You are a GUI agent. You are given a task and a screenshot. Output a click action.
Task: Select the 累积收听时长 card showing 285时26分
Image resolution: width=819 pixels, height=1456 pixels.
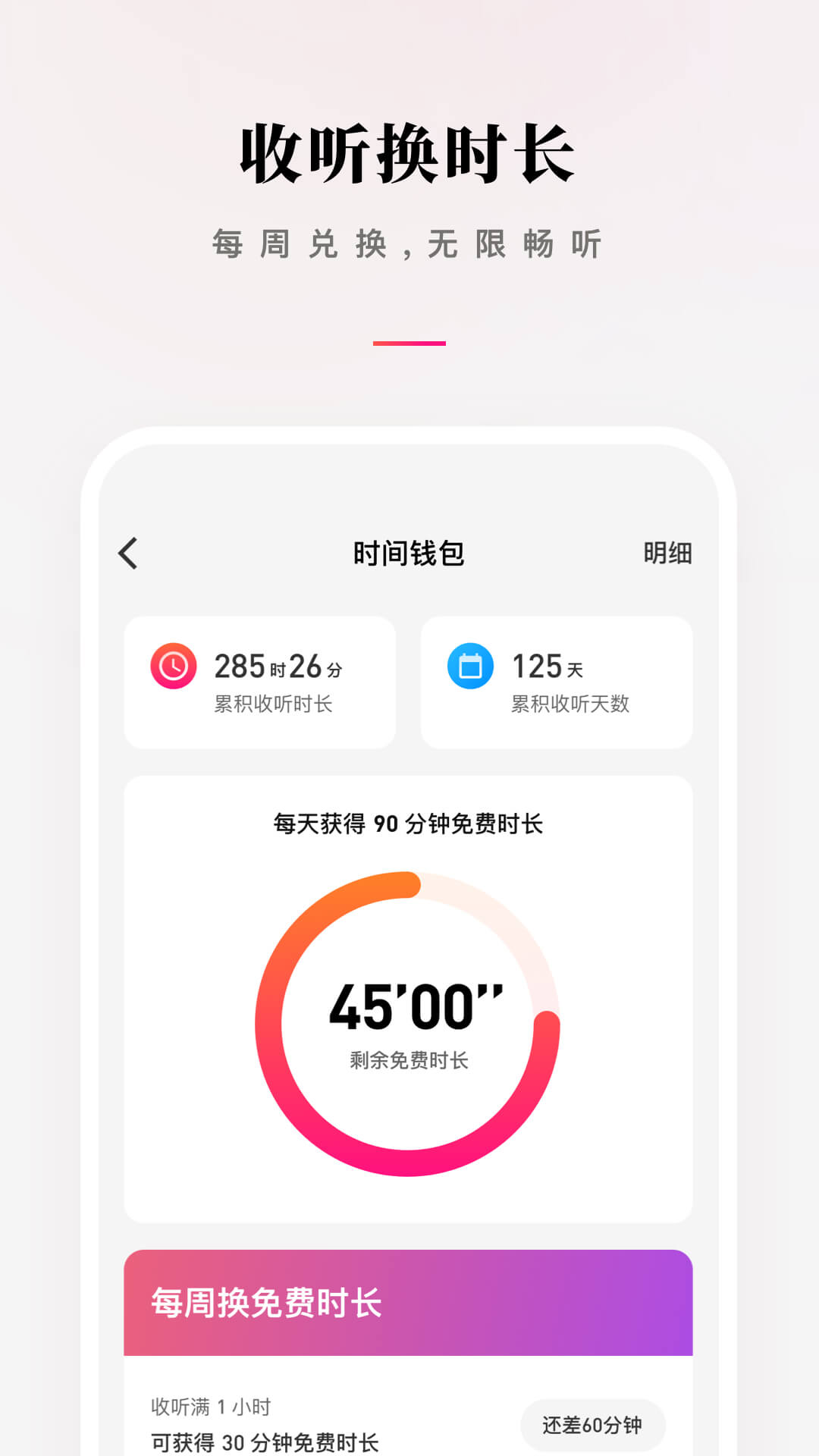(260, 680)
